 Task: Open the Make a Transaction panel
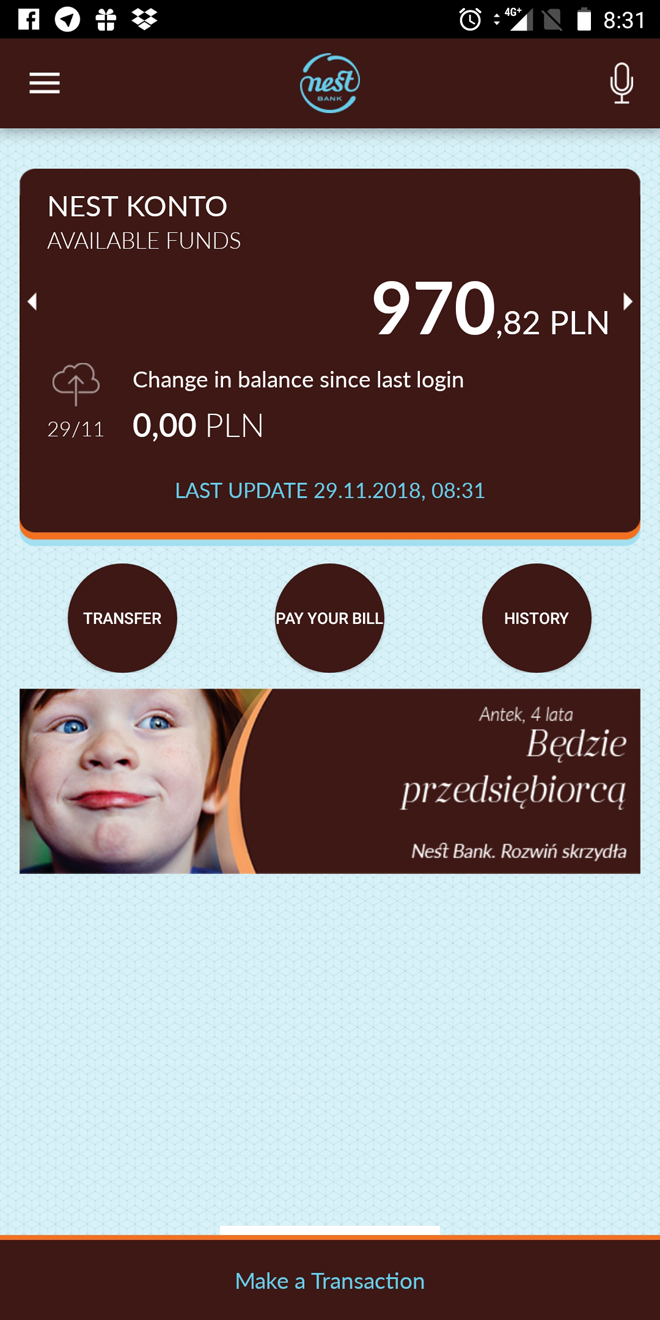[x=330, y=1281]
